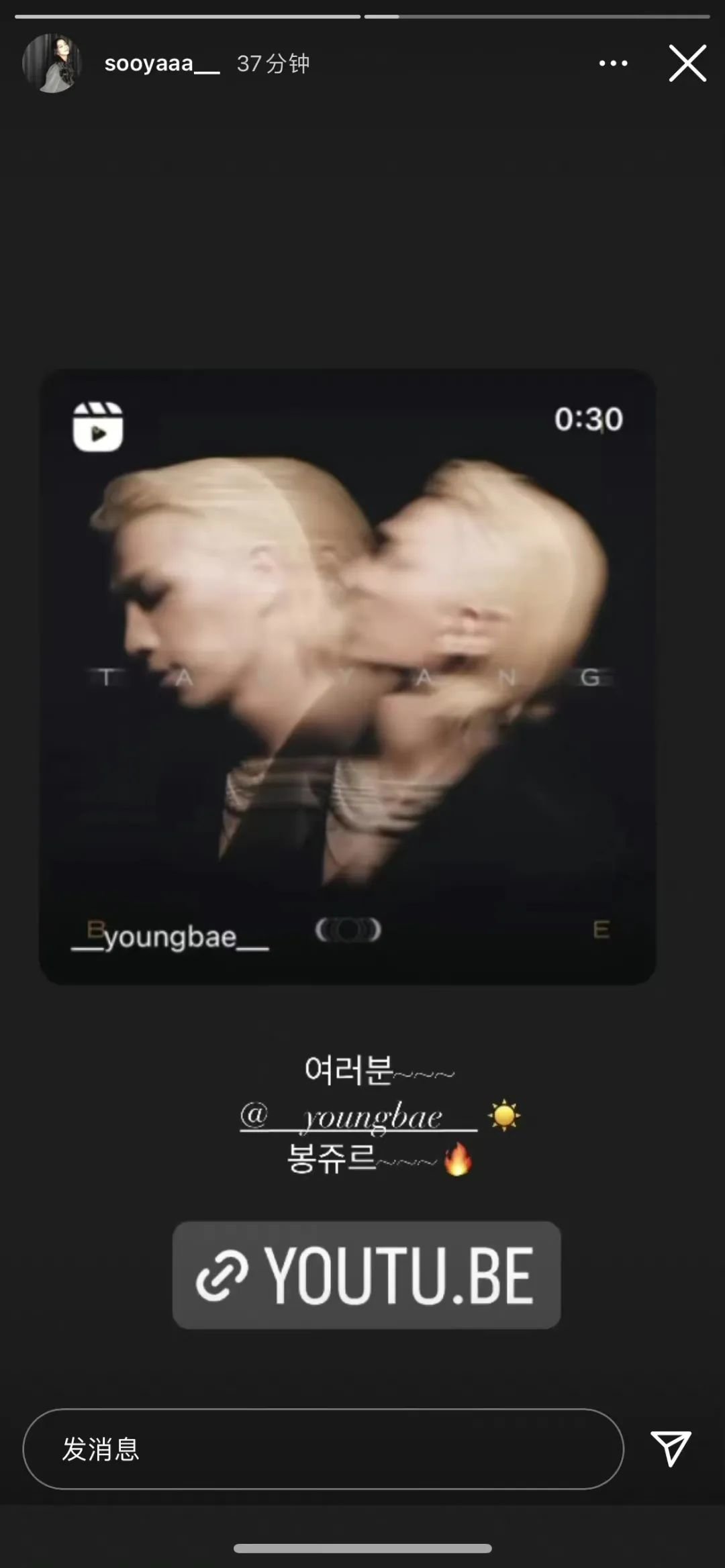Tap the 发消息 message field

323,1449
